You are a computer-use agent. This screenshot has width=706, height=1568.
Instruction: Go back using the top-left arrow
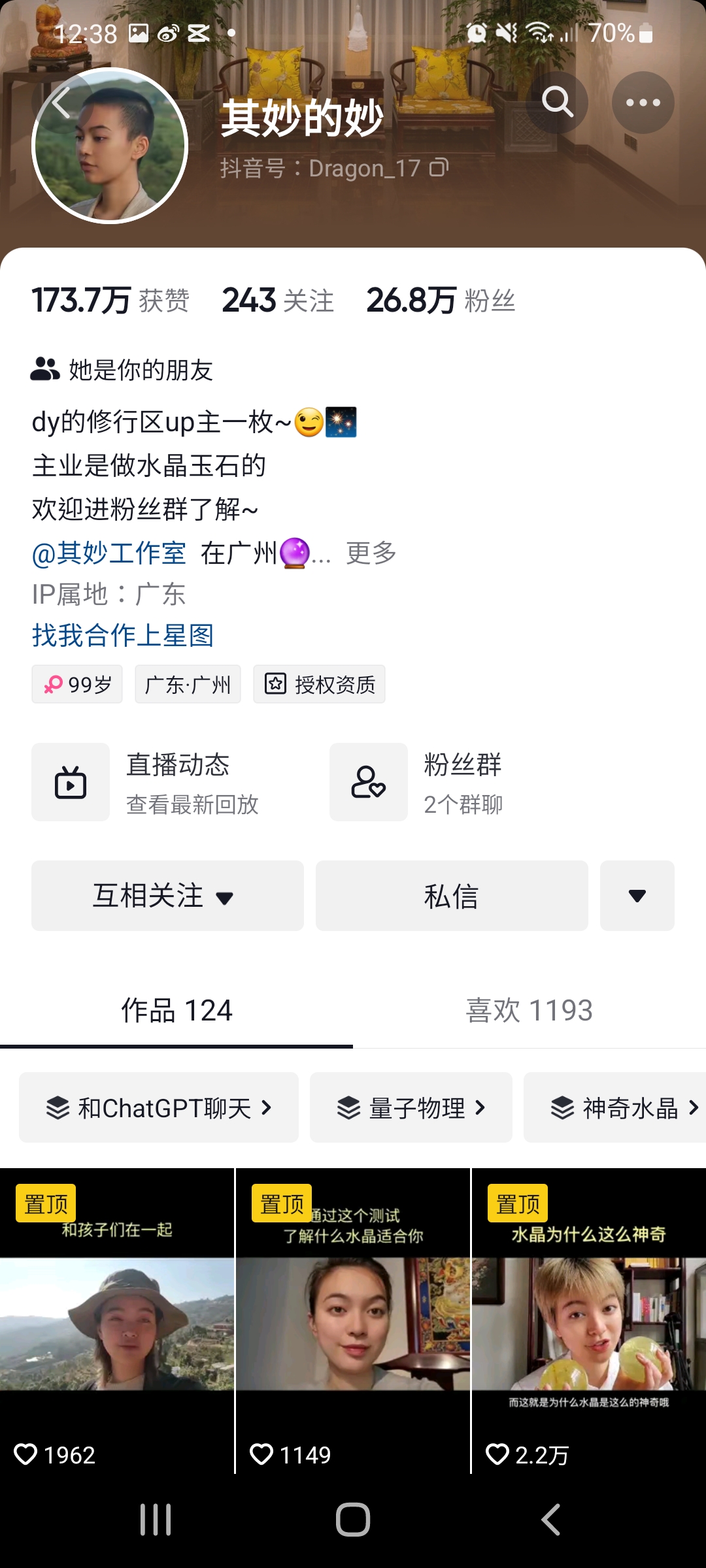[x=61, y=103]
